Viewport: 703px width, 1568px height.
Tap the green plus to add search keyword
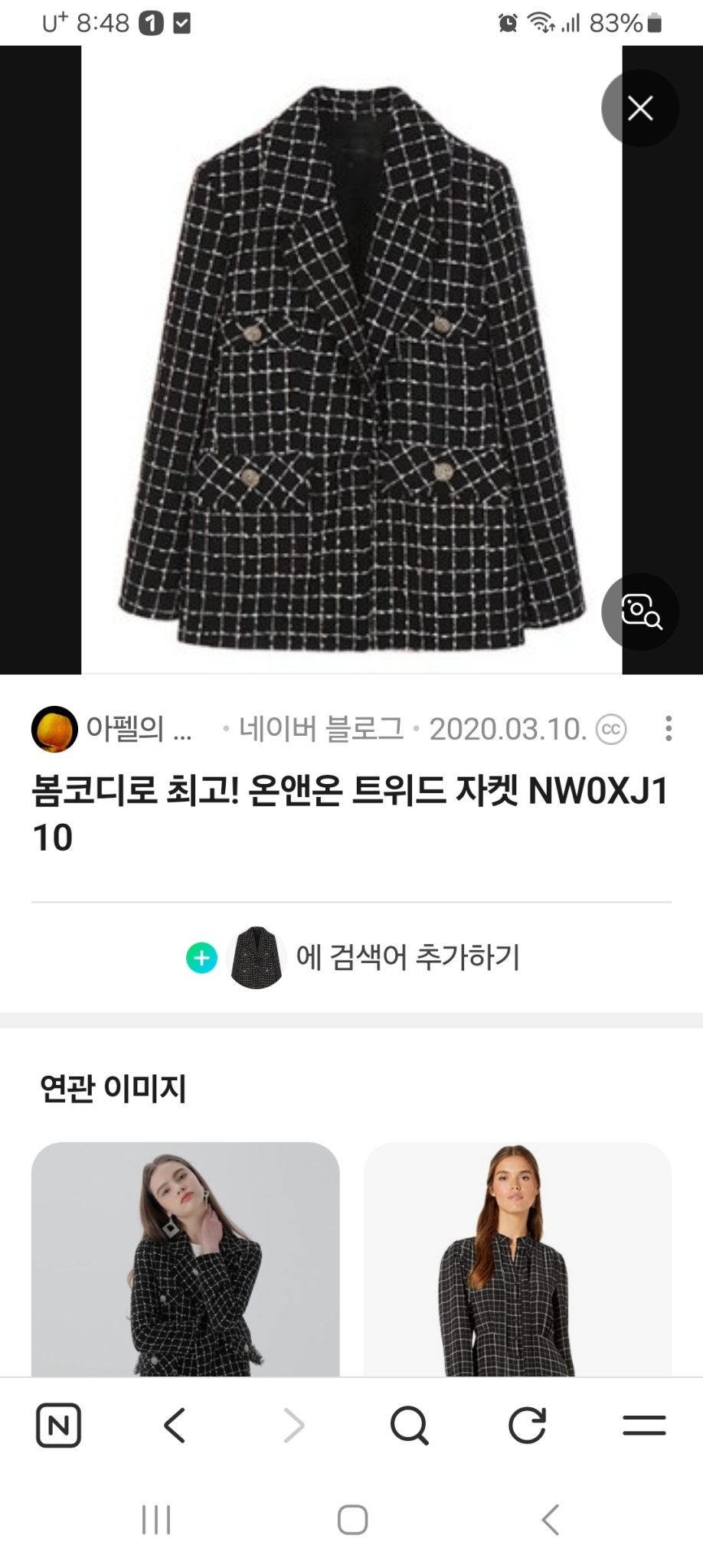coord(201,957)
